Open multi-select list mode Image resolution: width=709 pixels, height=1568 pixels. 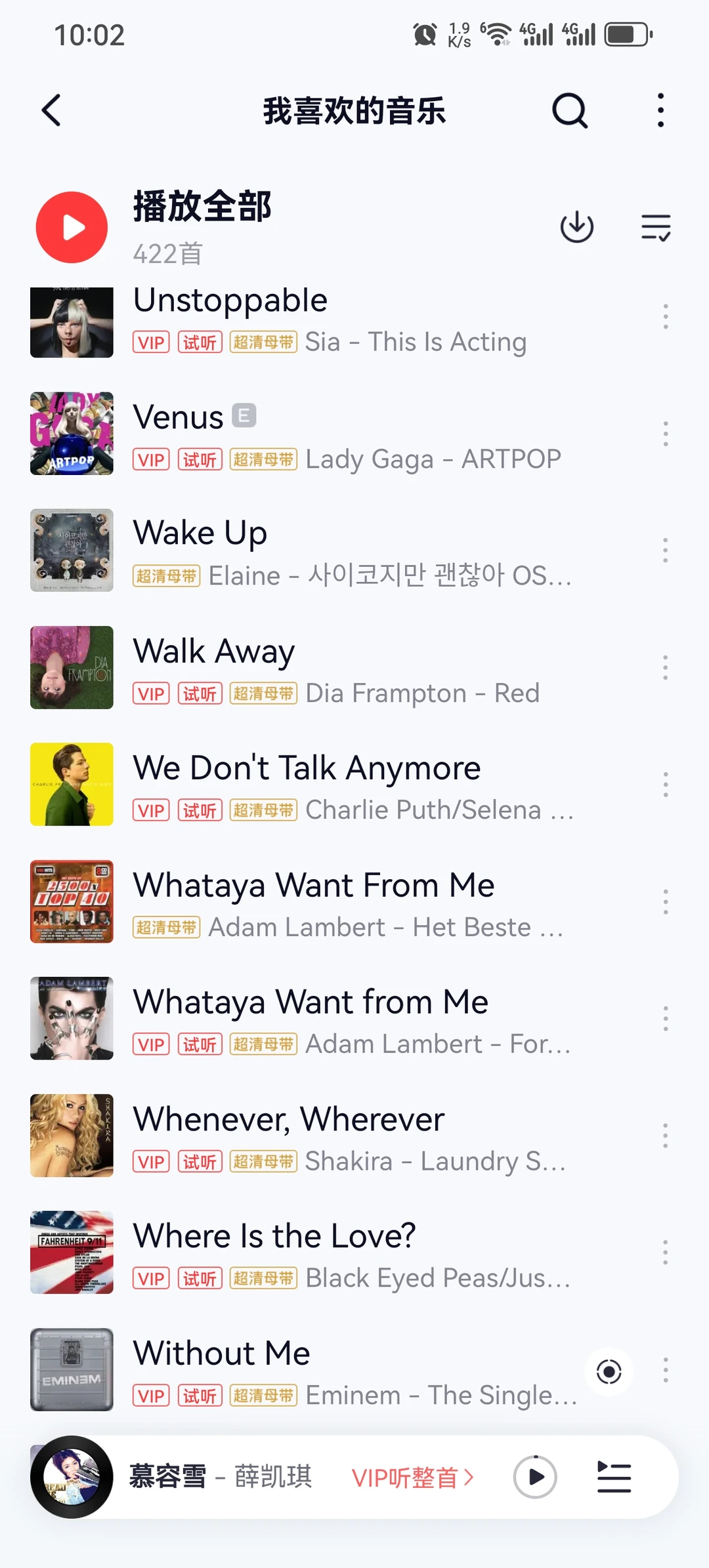(656, 227)
